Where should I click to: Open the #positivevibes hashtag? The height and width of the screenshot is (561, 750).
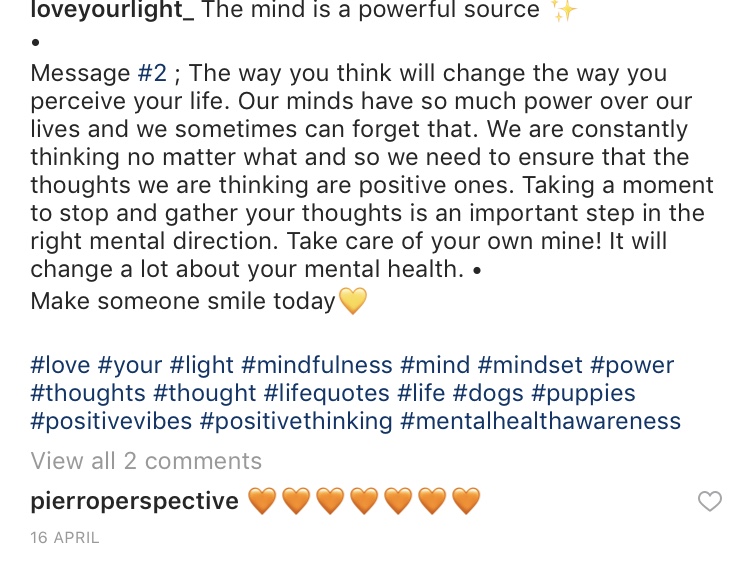point(111,422)
